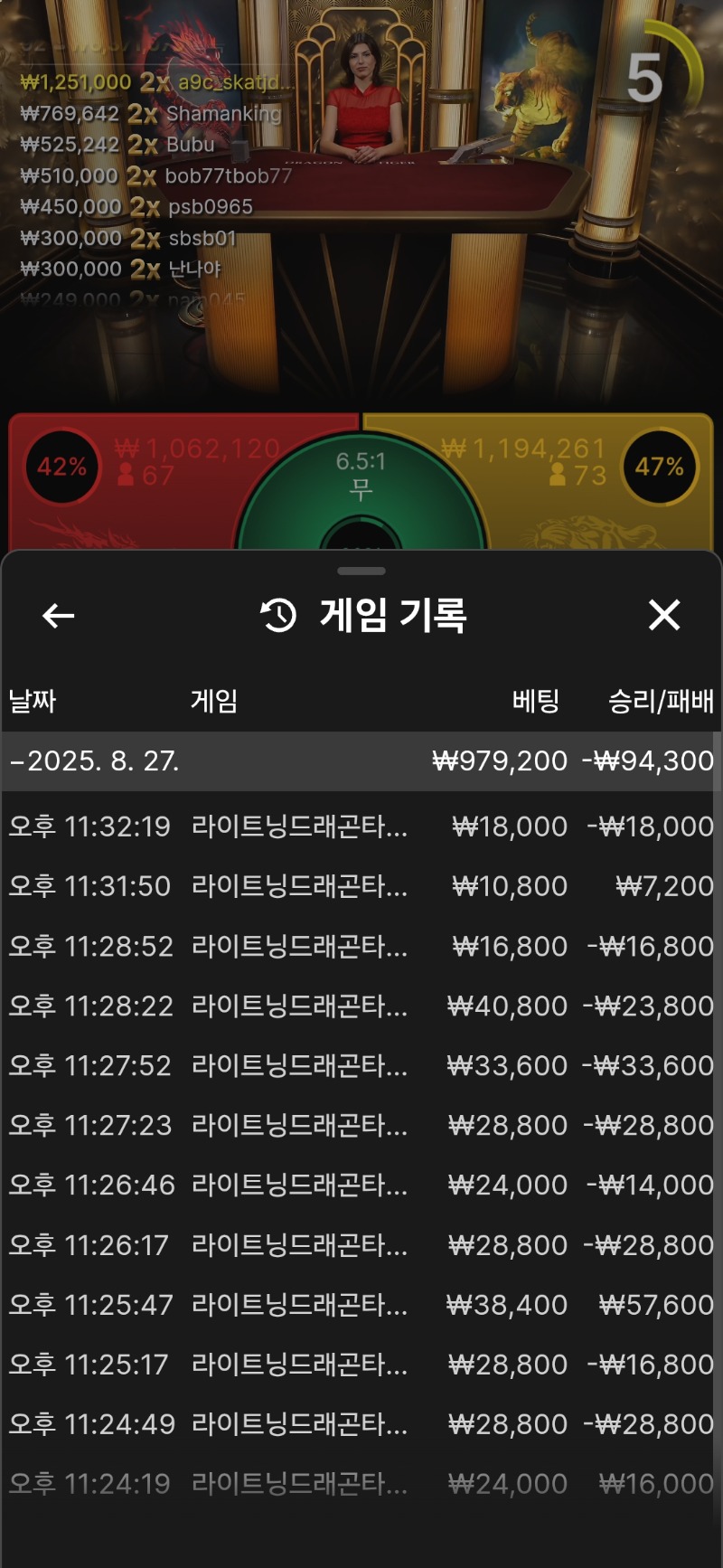Open the 오후 11:28:22 game record
This screenshot has width=723, height=1568.
click(x=361, y=1006)
